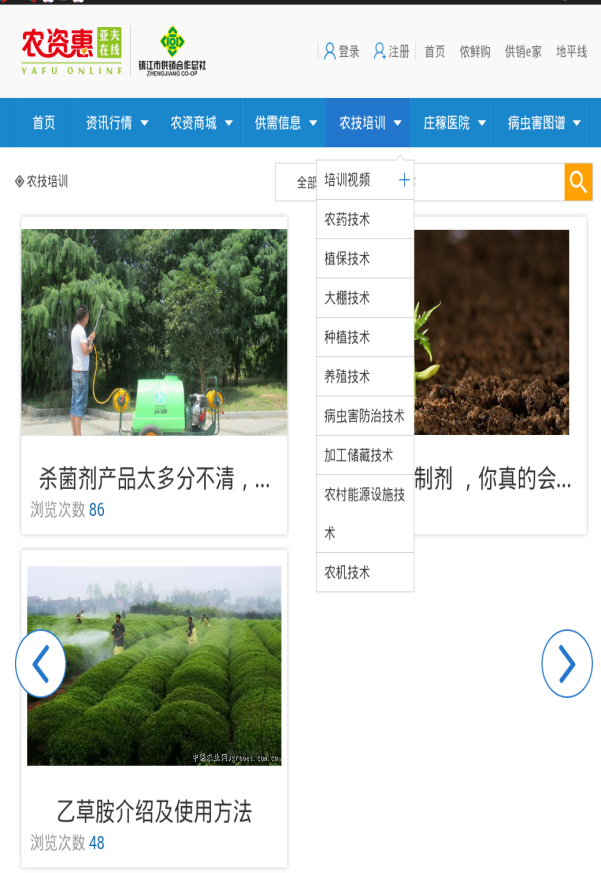Go to 首页 in the blue navigation bar
601x873 pixels.
coord(44,123)
